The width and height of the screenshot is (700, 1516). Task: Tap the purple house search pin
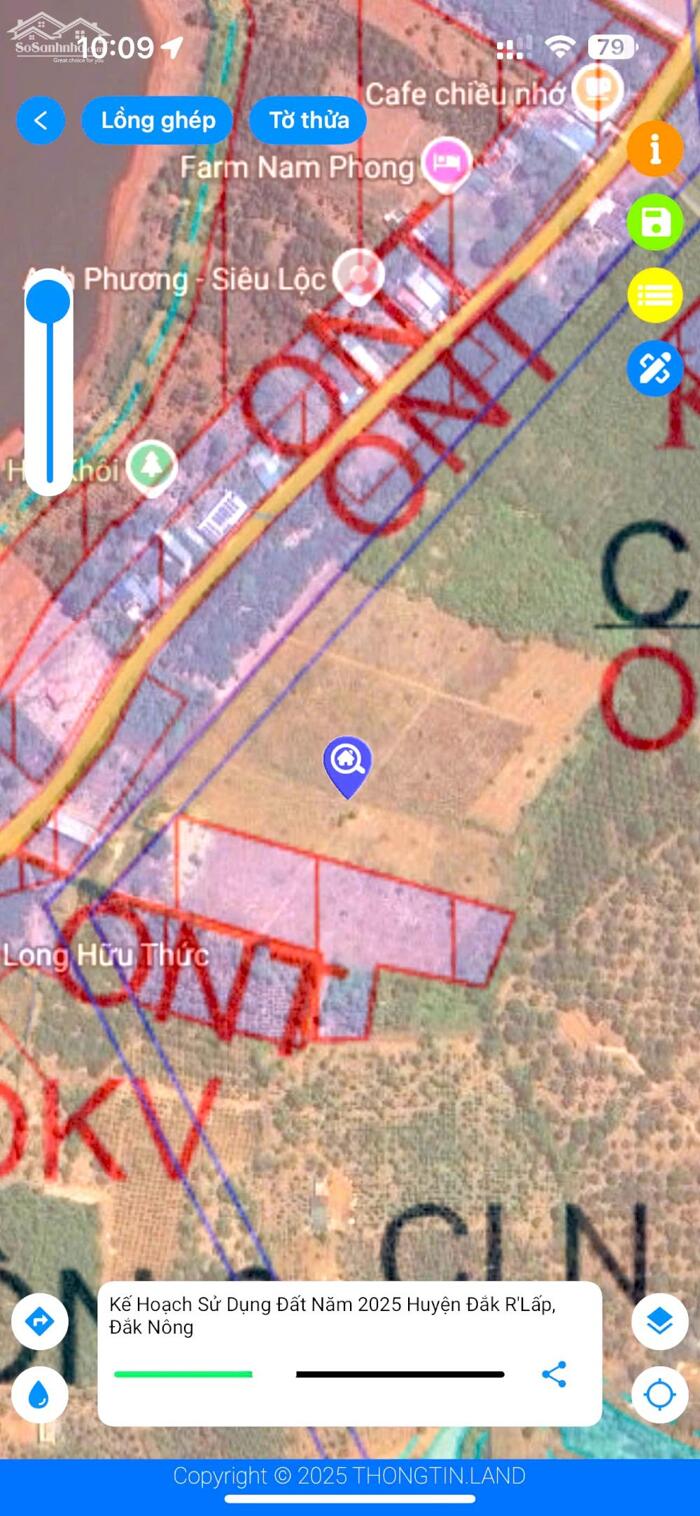(x=347, y=765)
